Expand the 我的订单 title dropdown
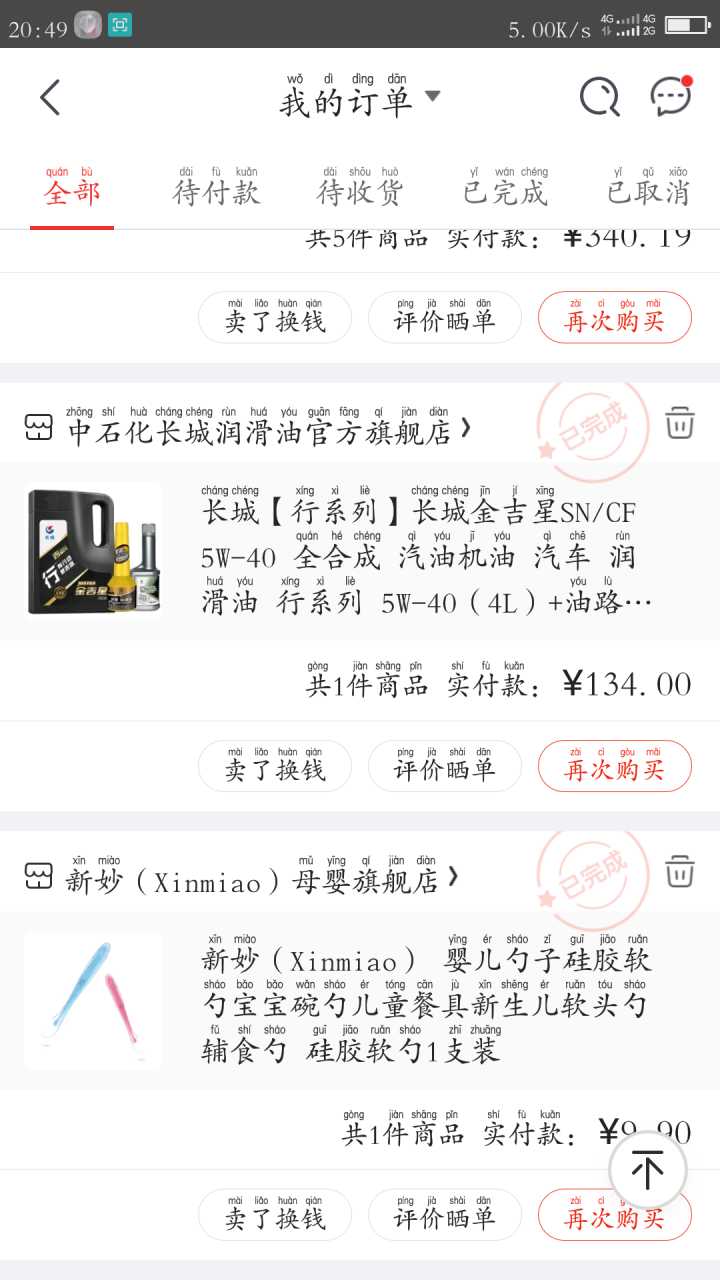Screen dimensions: 720x1280 tap(432, 97)
